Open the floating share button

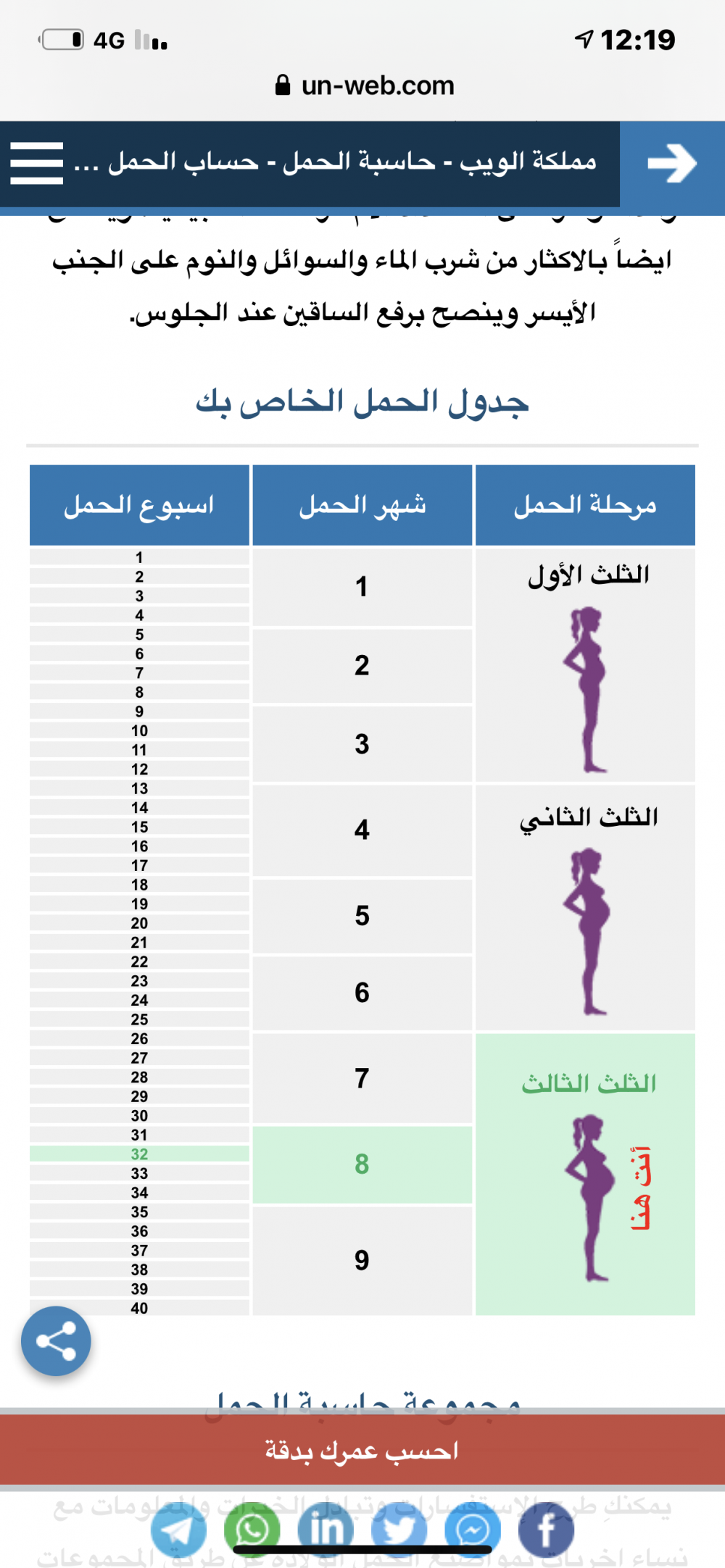56,1341
